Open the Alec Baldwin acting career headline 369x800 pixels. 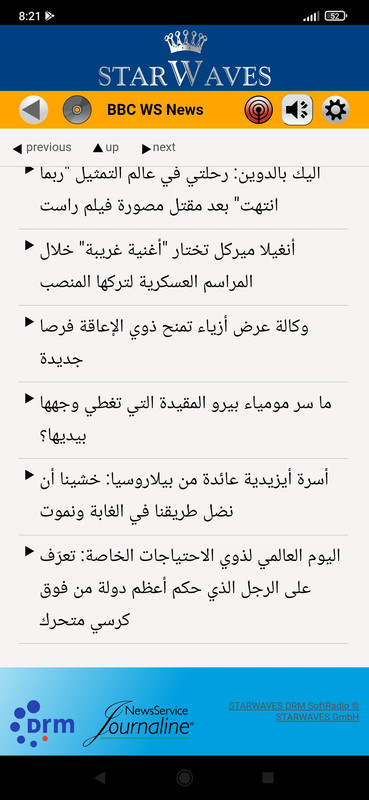point(183,191)
